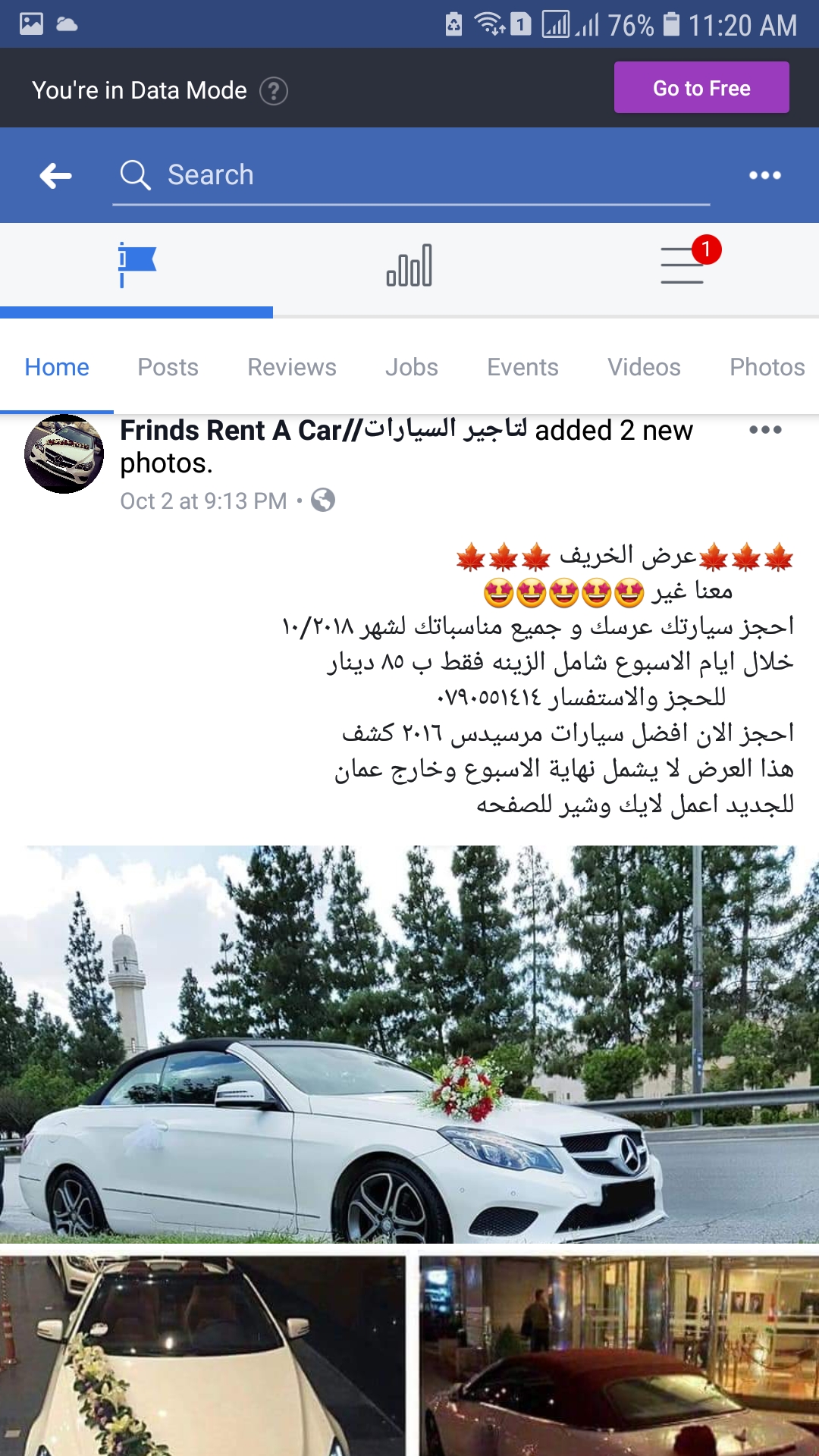This screenshot has height=1456, width=819.
Task: Open the white Mercedes convertible photo
Action: tap(409, 1043)
